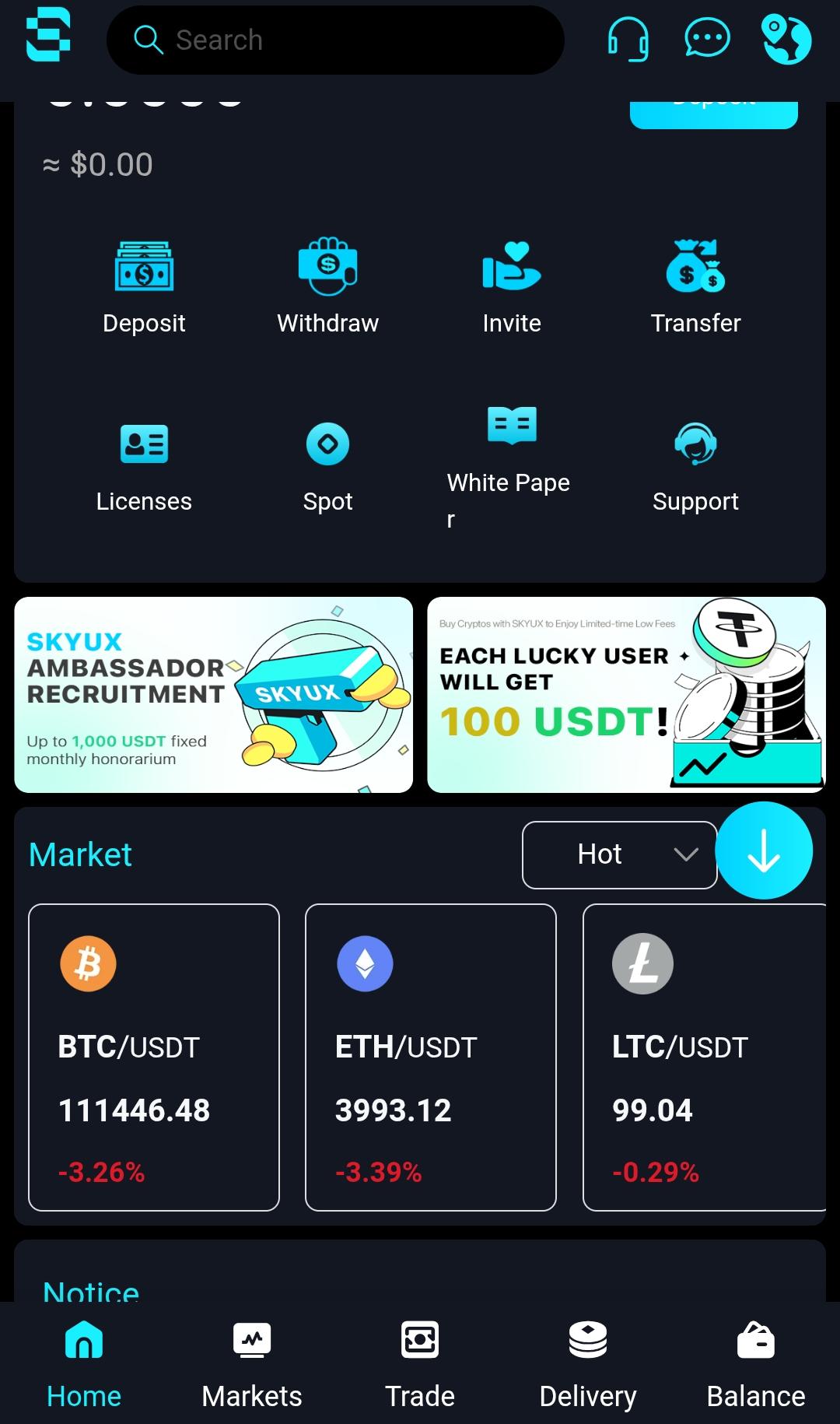Click the Spot trading diamond icon
840x1424 pixels.
327,444
